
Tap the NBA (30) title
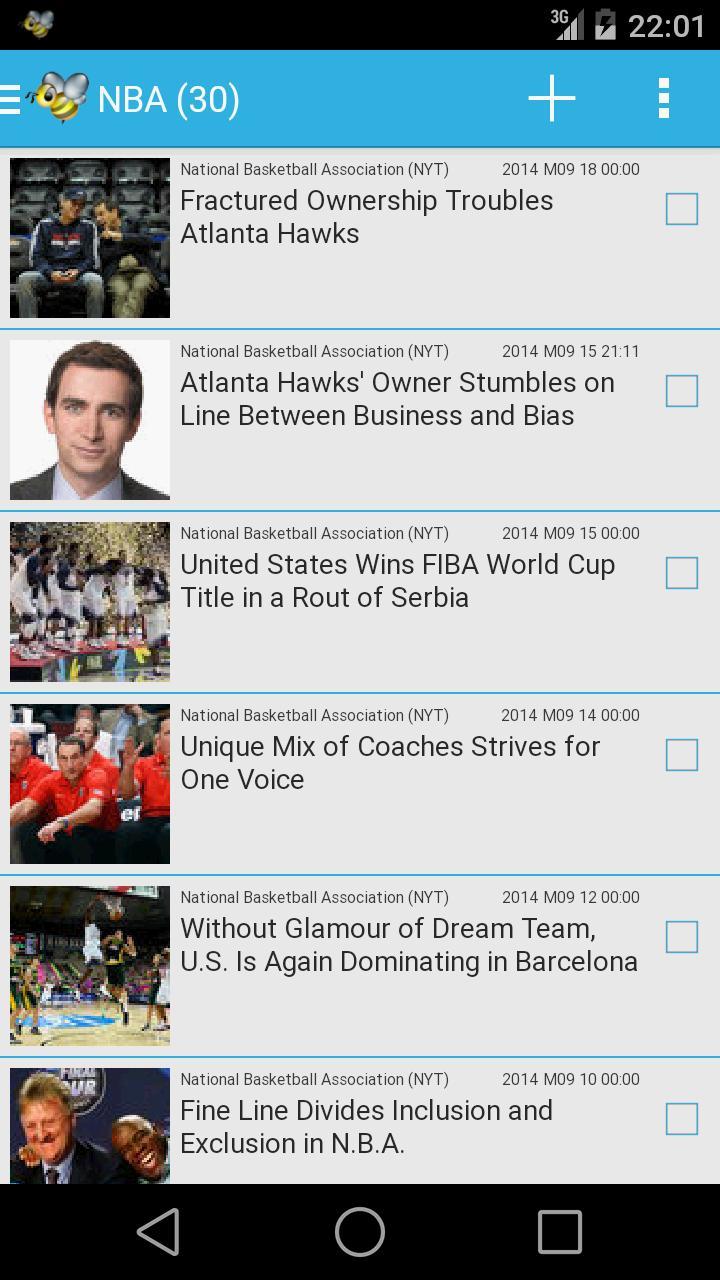tap(166, 99)
